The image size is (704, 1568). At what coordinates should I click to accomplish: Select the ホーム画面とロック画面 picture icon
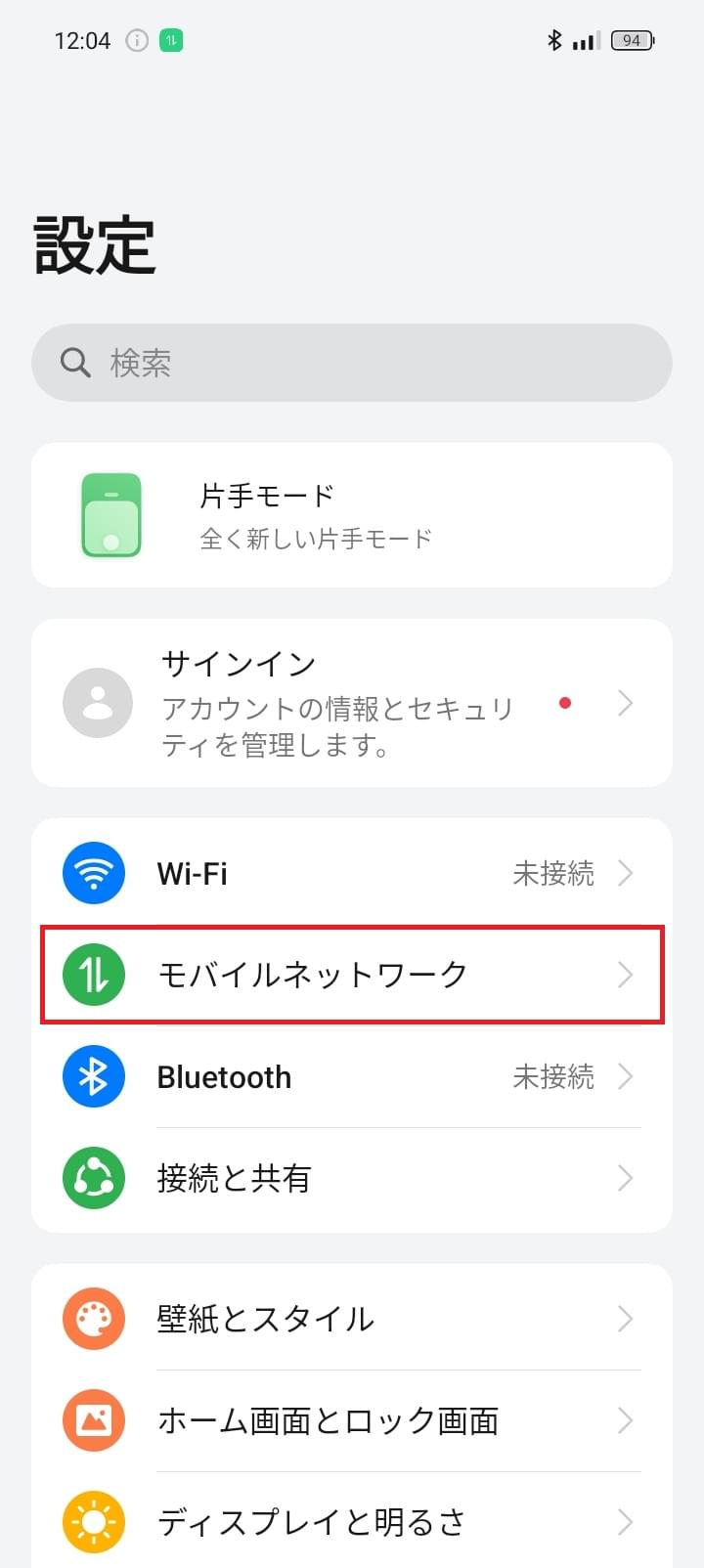pyautogui.click(x=93, y=1420)
